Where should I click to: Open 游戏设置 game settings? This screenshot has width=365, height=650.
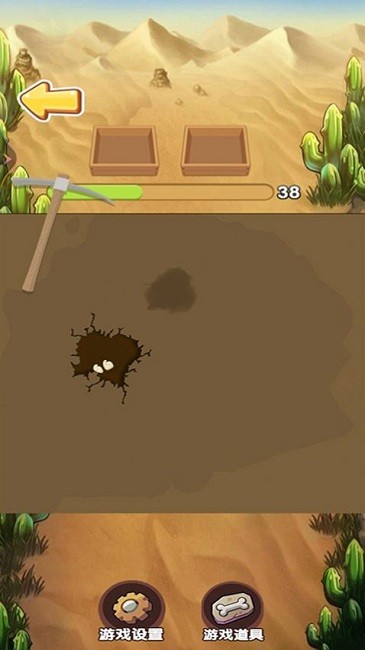131,611
